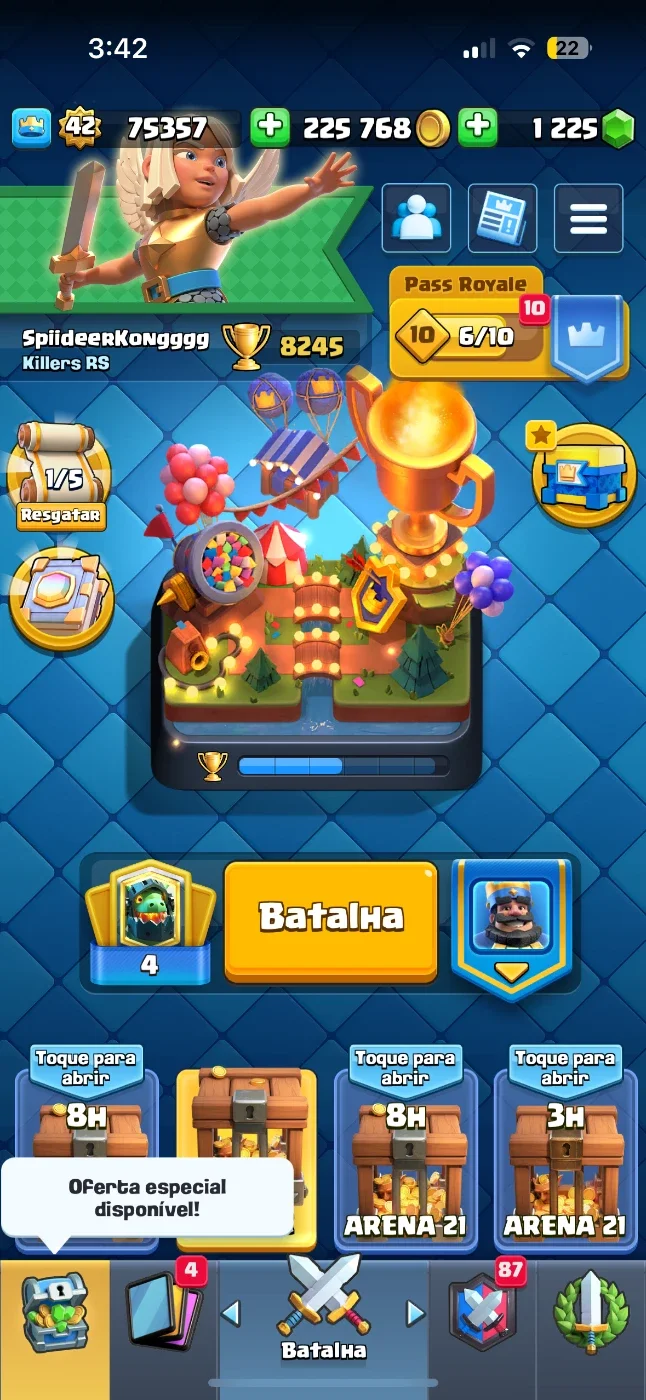Screen dimensions: 646x1400
Task: Open the Pass Royale banner
Action: pos(508,325)
